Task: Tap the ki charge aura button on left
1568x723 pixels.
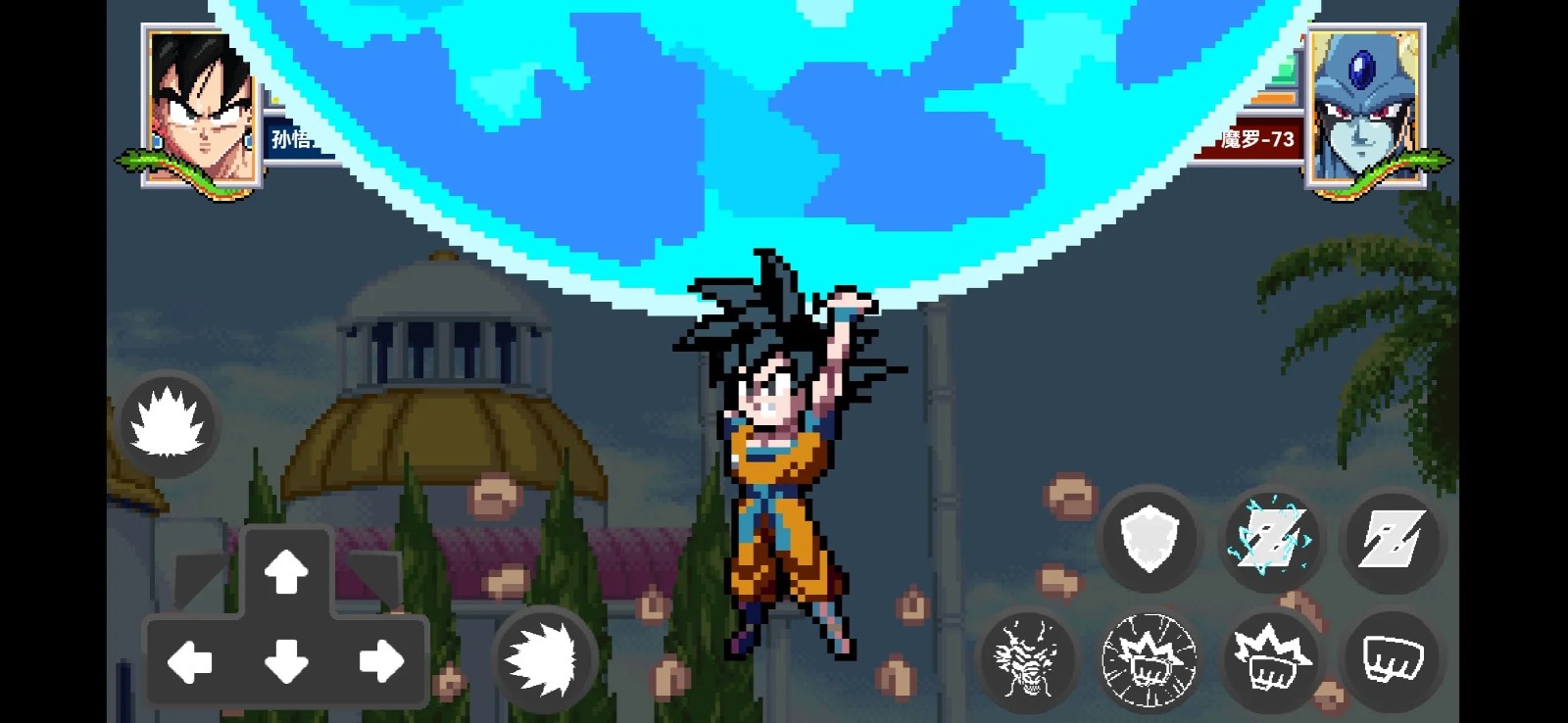Action: (x=169, y=424)
